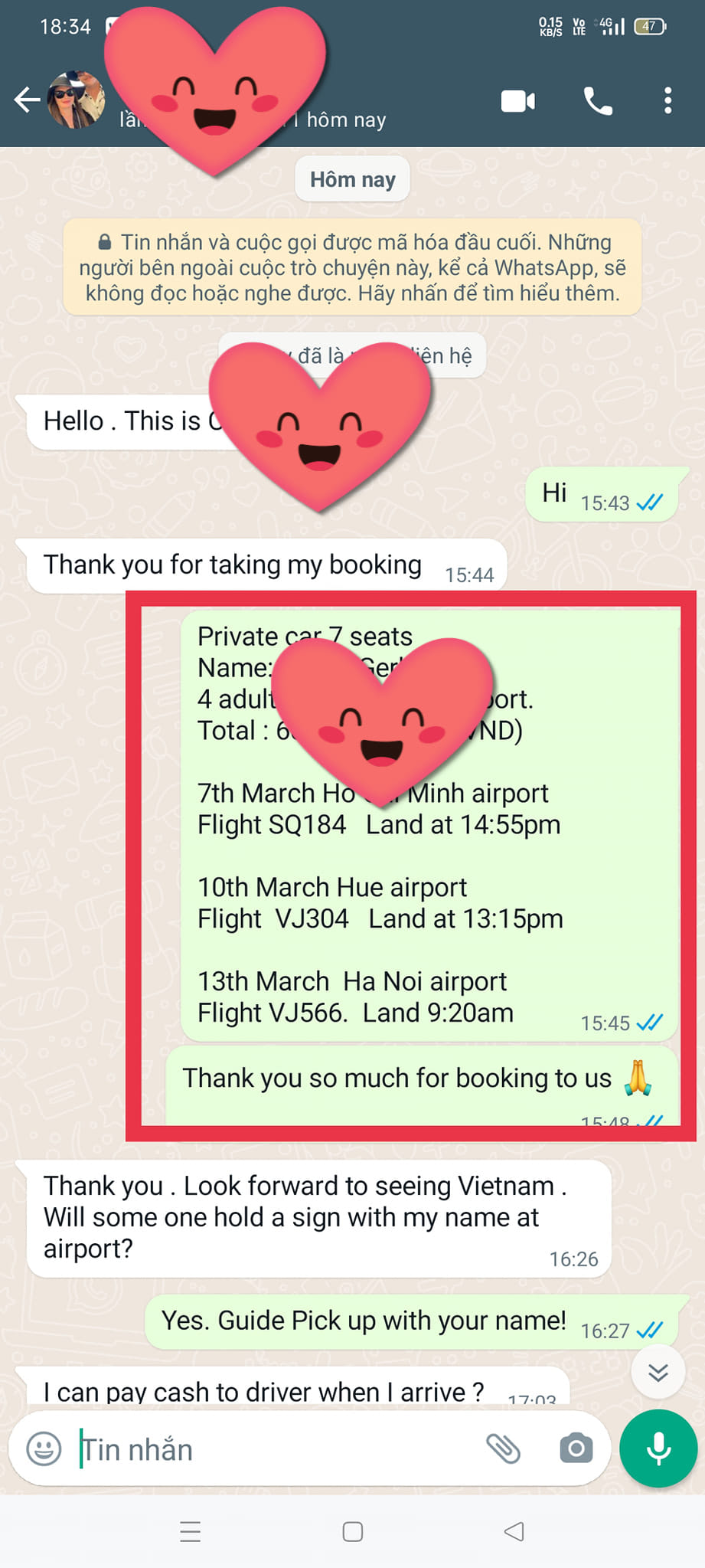Open recent apps from the navigation bar
The height and width of the screenshot is (1568, 705).
[190, 1532]
